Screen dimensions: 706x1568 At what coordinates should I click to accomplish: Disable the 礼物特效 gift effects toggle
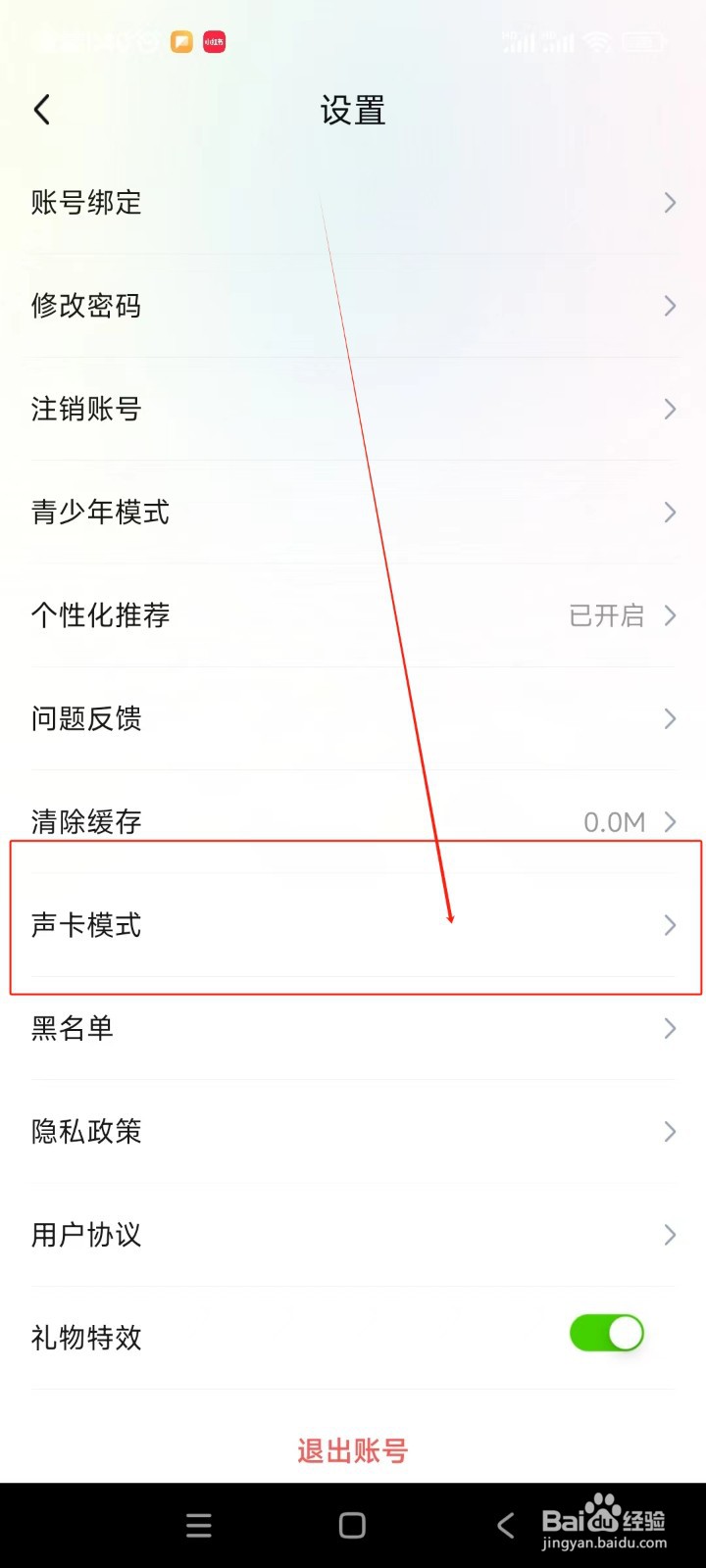click(606, 1333)
